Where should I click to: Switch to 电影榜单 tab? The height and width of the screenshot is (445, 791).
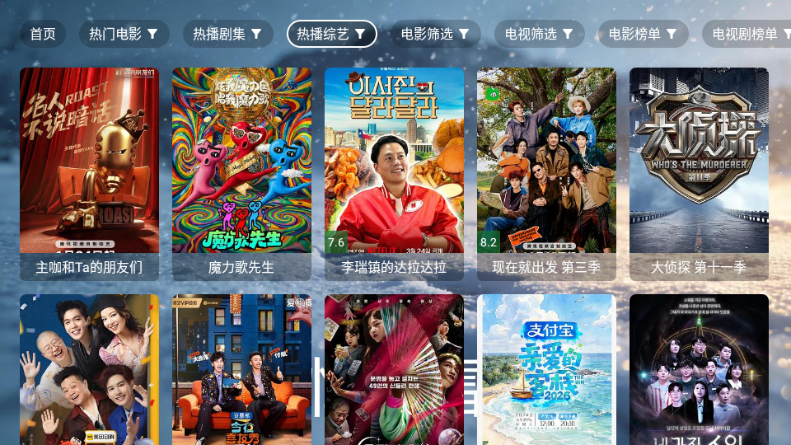point(643,34)
